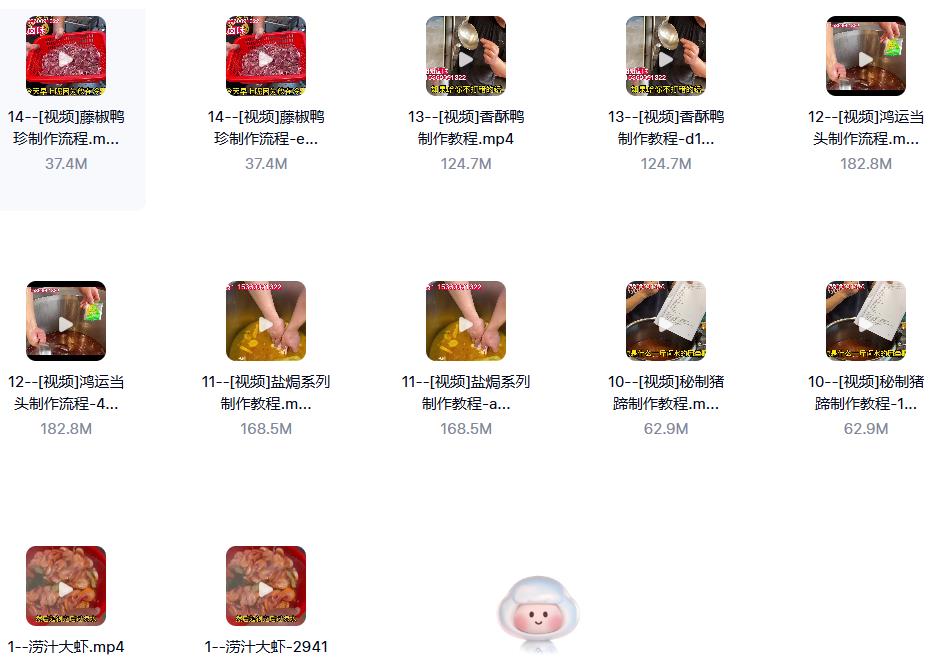
Task: Open the 涝汁大虾-2941 video file
Action: coord(266,586)
